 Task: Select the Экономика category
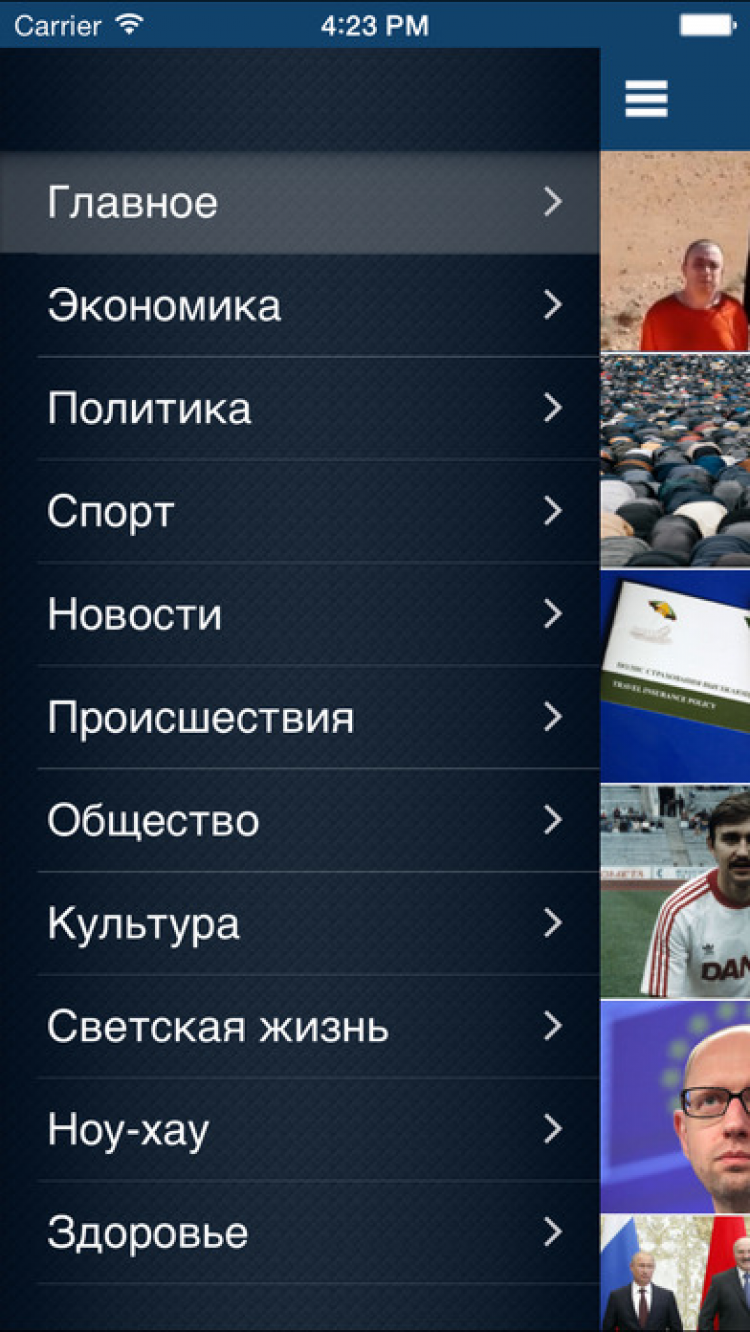pyautogui.click(x=300, y=306)
